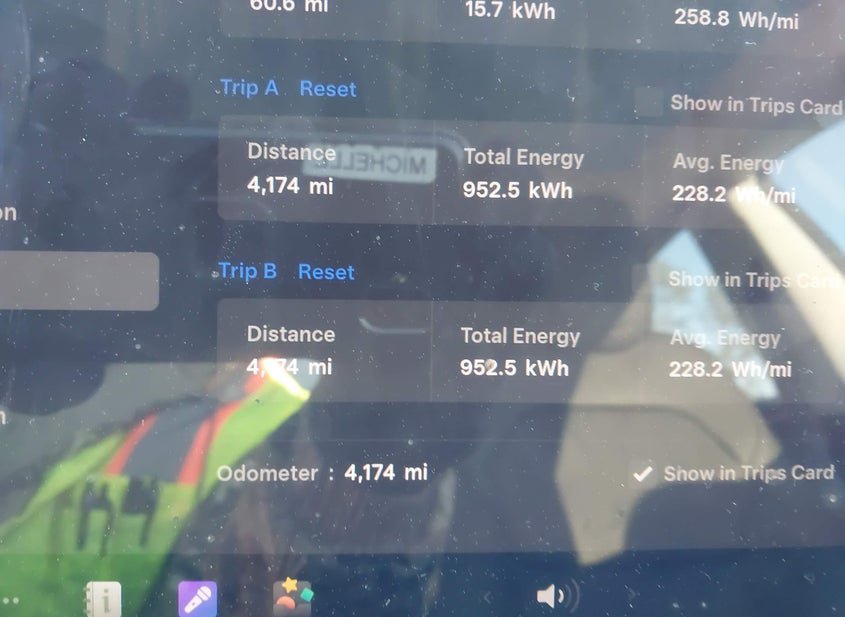Tap the volume speaker icon

tap(555, 597)
